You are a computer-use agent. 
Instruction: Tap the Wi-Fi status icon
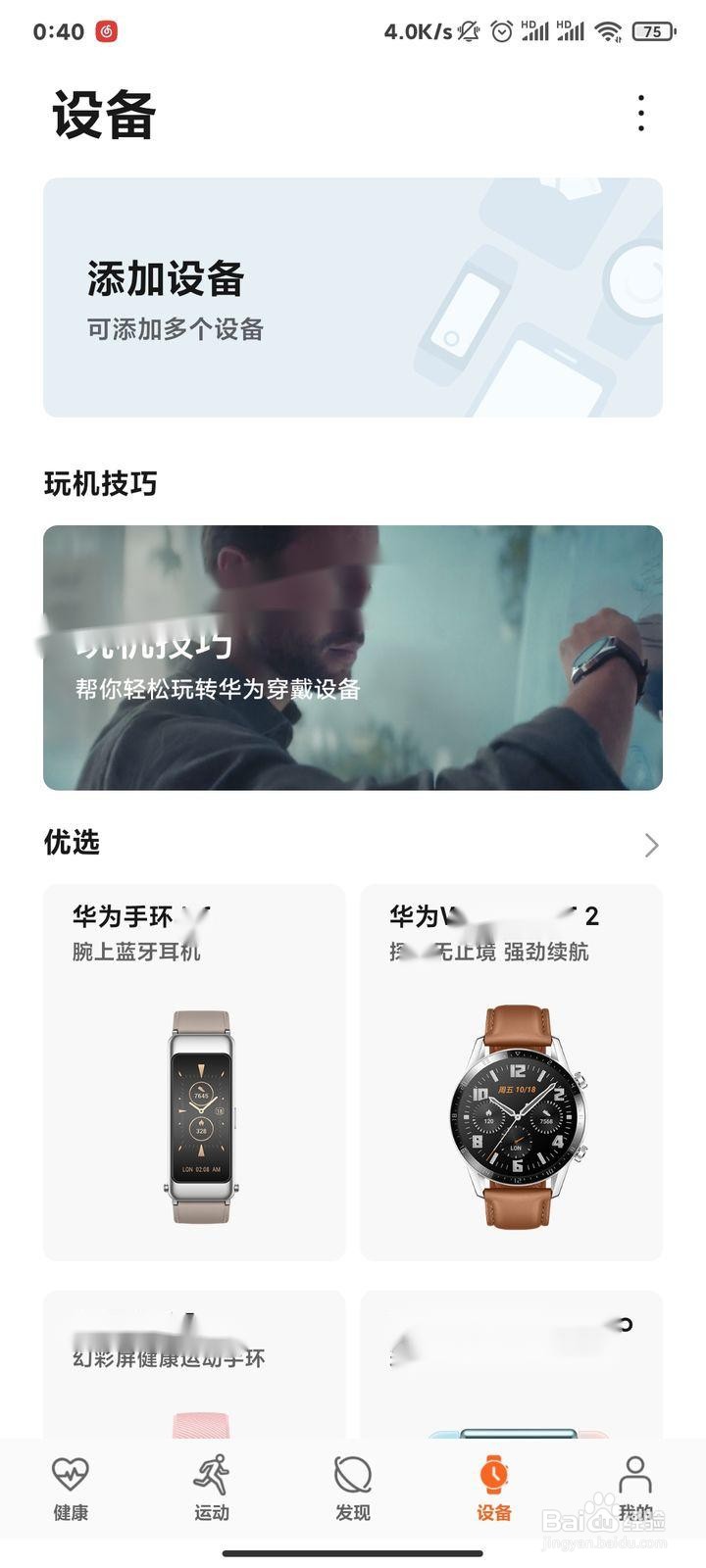[x=610, y=30]
